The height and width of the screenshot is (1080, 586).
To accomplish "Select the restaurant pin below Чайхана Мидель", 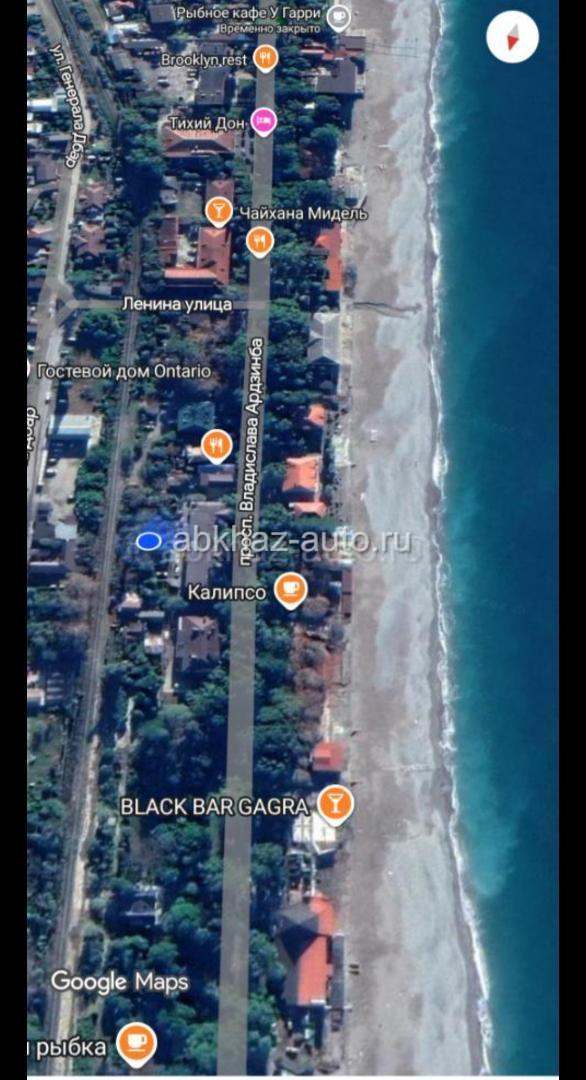I will (x=260, y=242).
